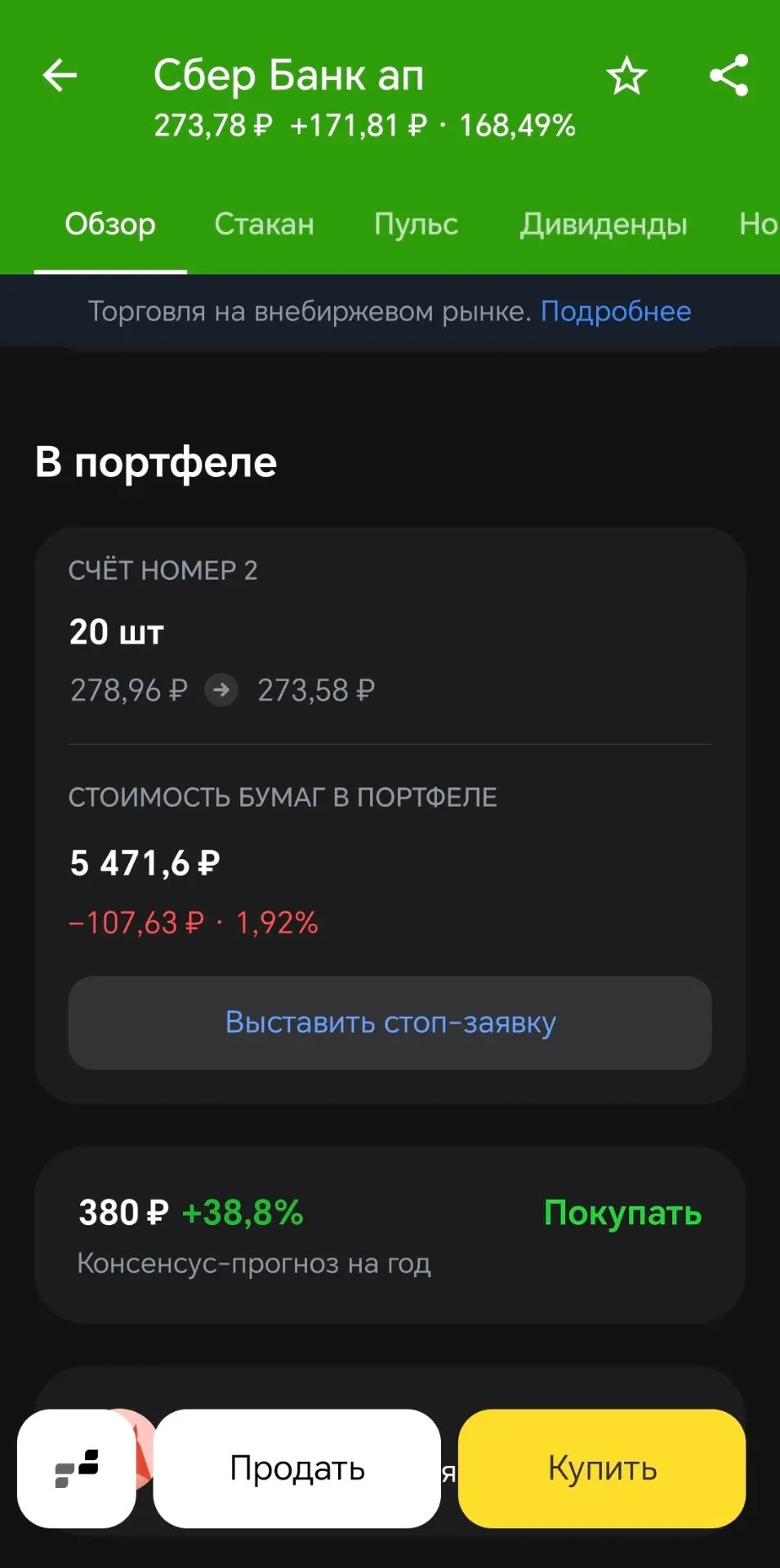Tap the yellow Купить button
780x1568 pixels.
(602, 1468)
